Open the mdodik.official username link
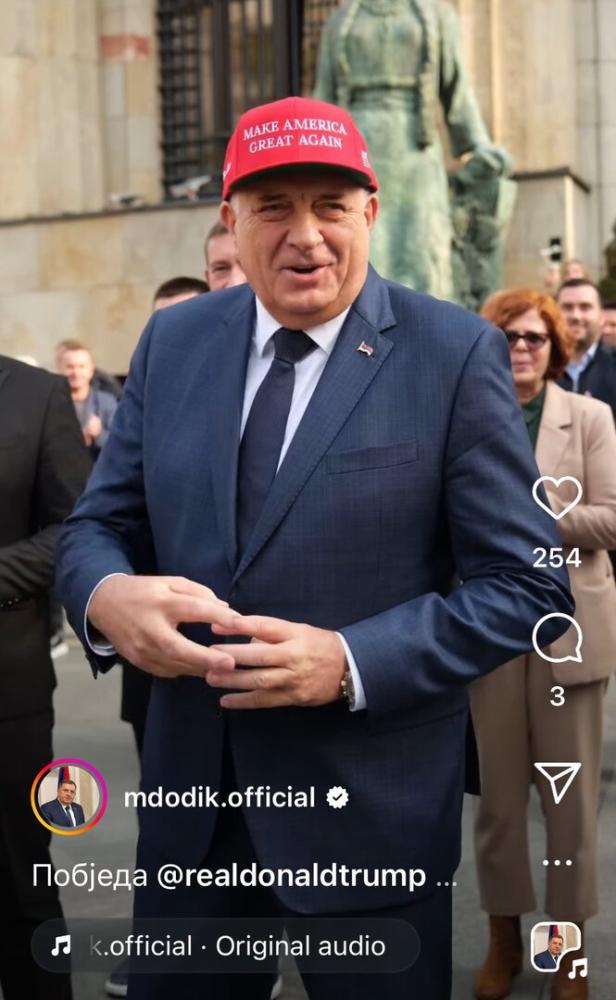Viewport: 616px width, 1000px height. [x=219, y=797]
